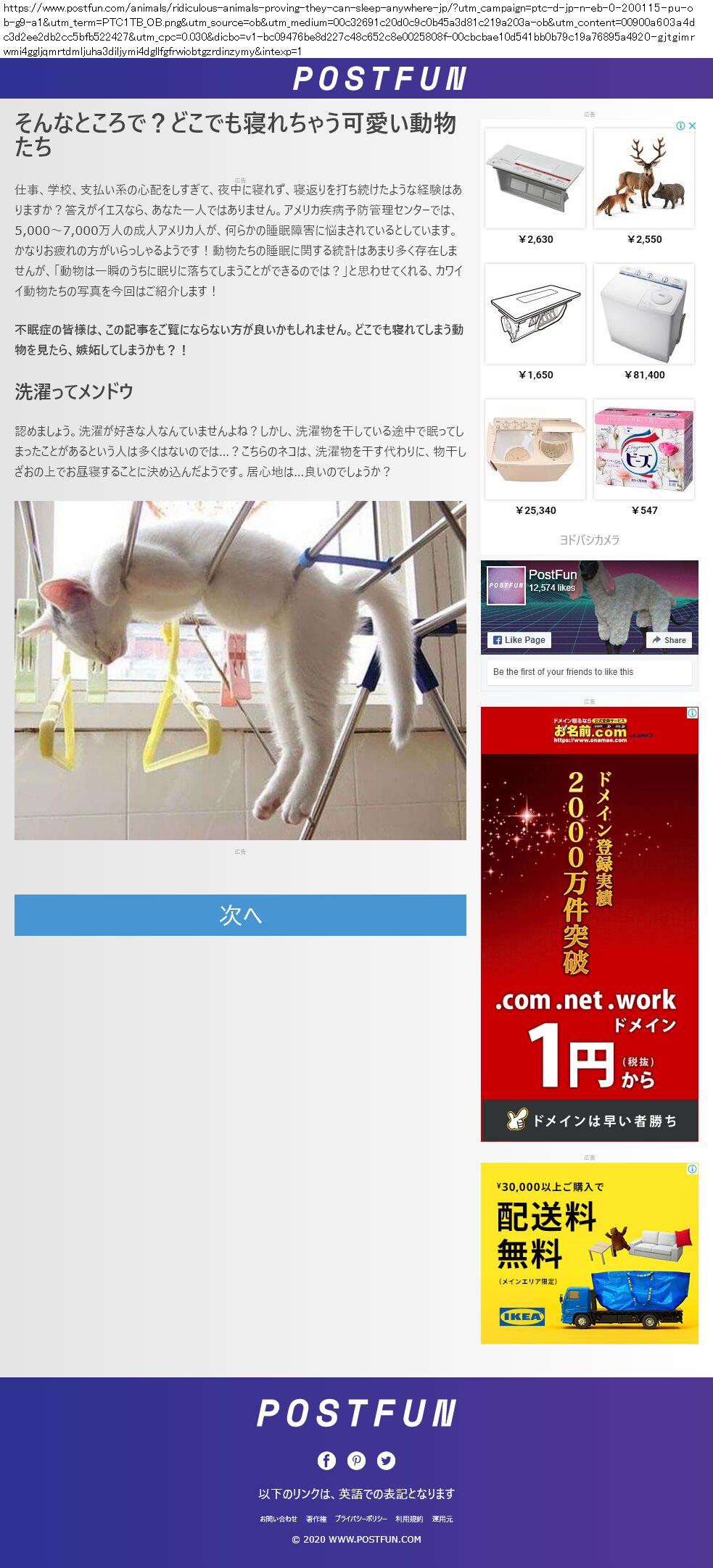The width and height of the screenshot is (713, 1568).
Task: Like the PostFun Facebook page
Action: tap(519, 640)
